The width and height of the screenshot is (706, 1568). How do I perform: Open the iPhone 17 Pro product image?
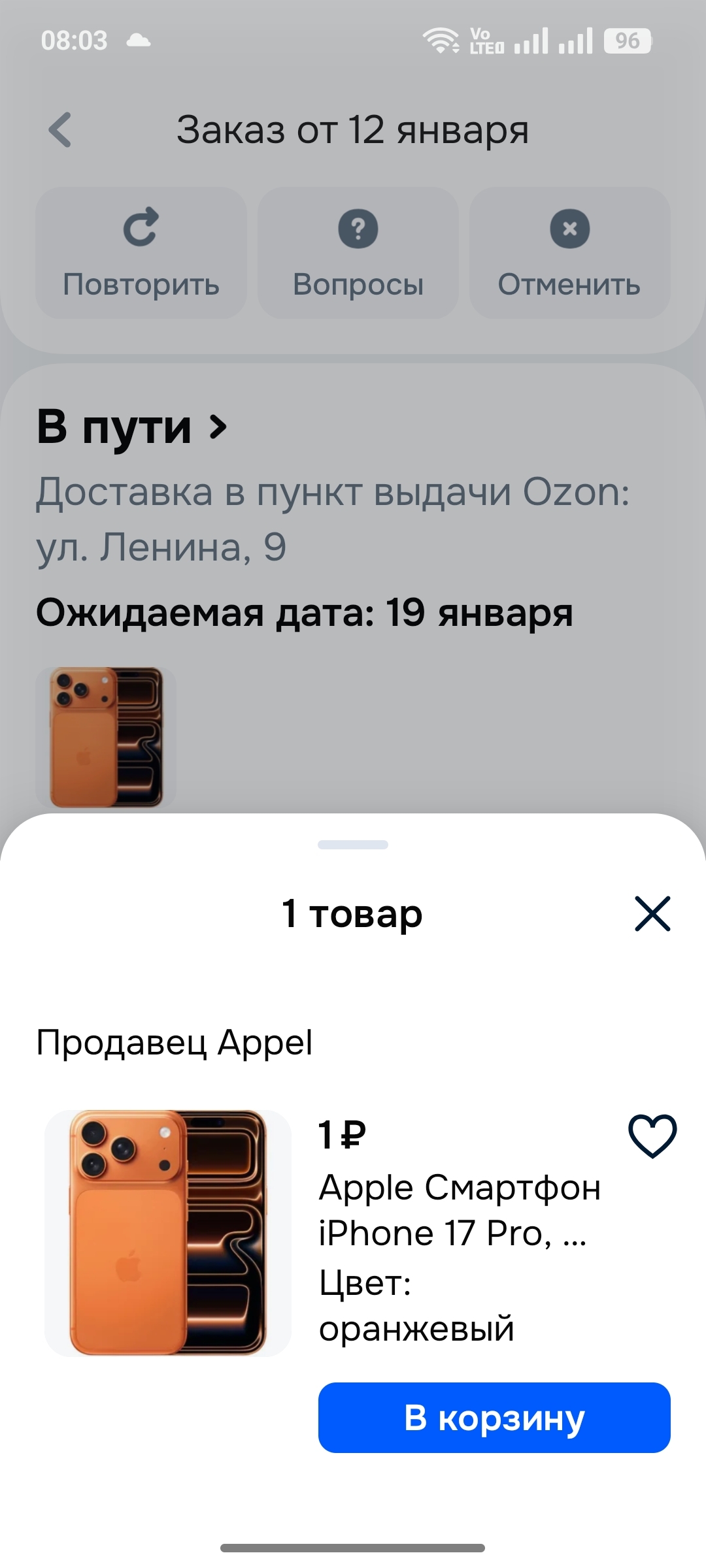tap(168, 1233)
